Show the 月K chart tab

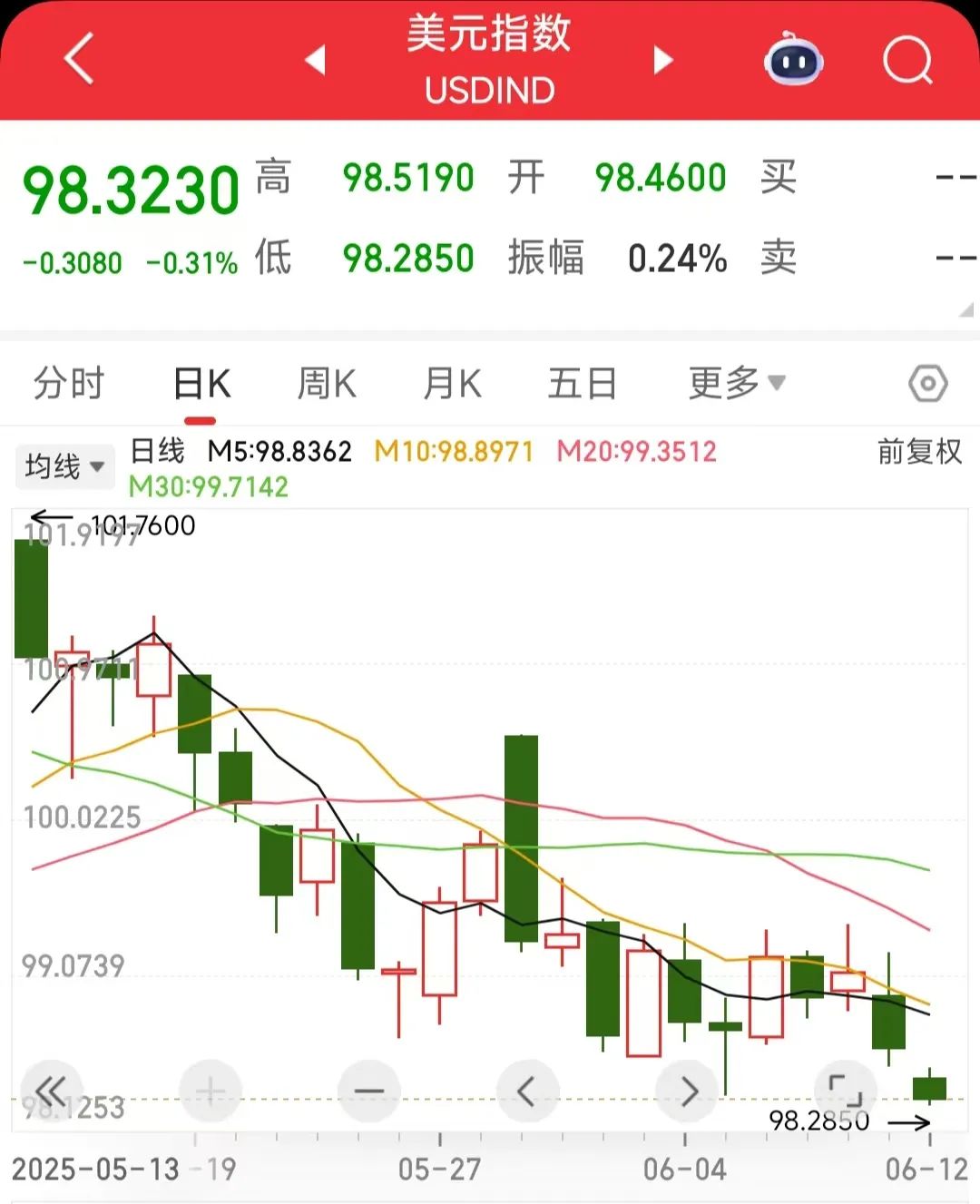[x=452, y=383]
